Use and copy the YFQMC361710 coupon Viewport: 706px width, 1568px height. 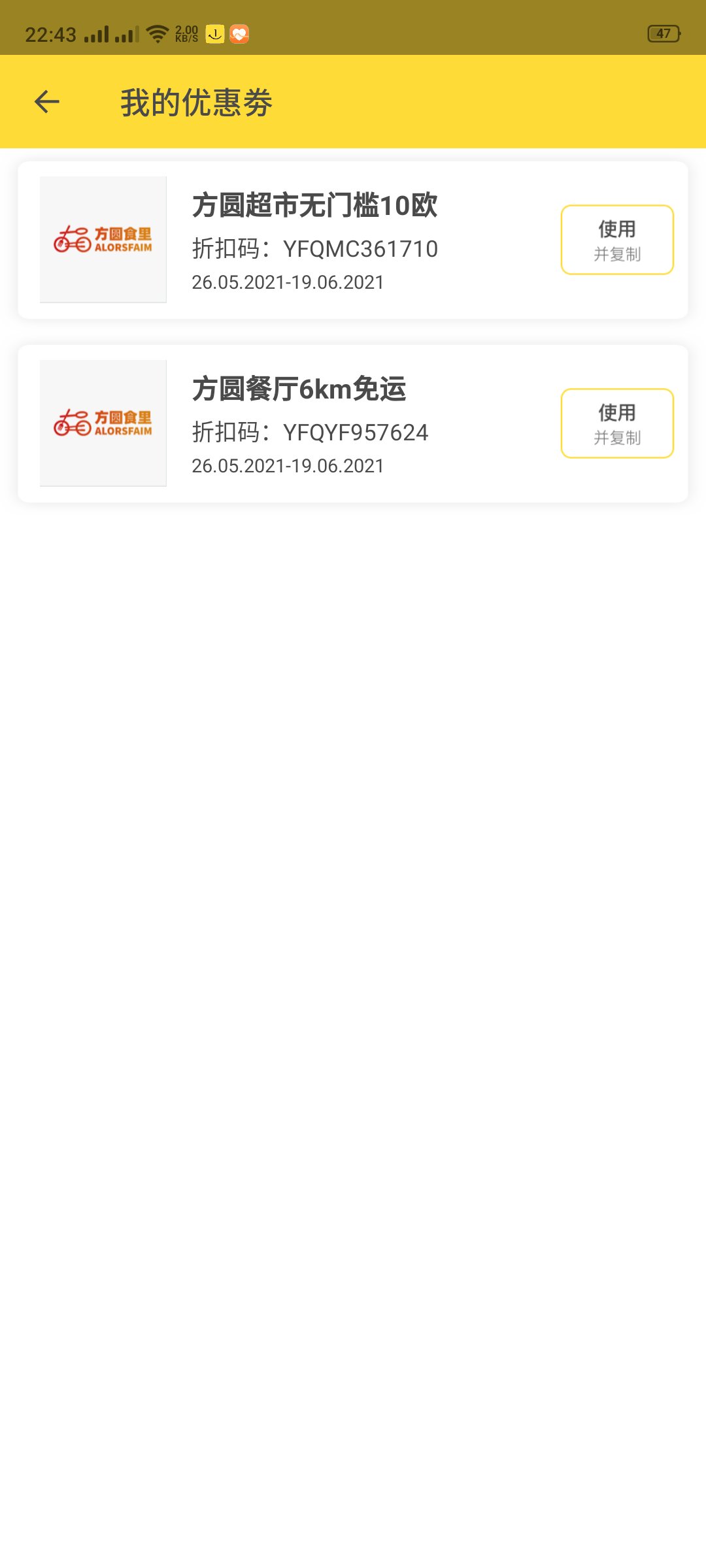617,240
